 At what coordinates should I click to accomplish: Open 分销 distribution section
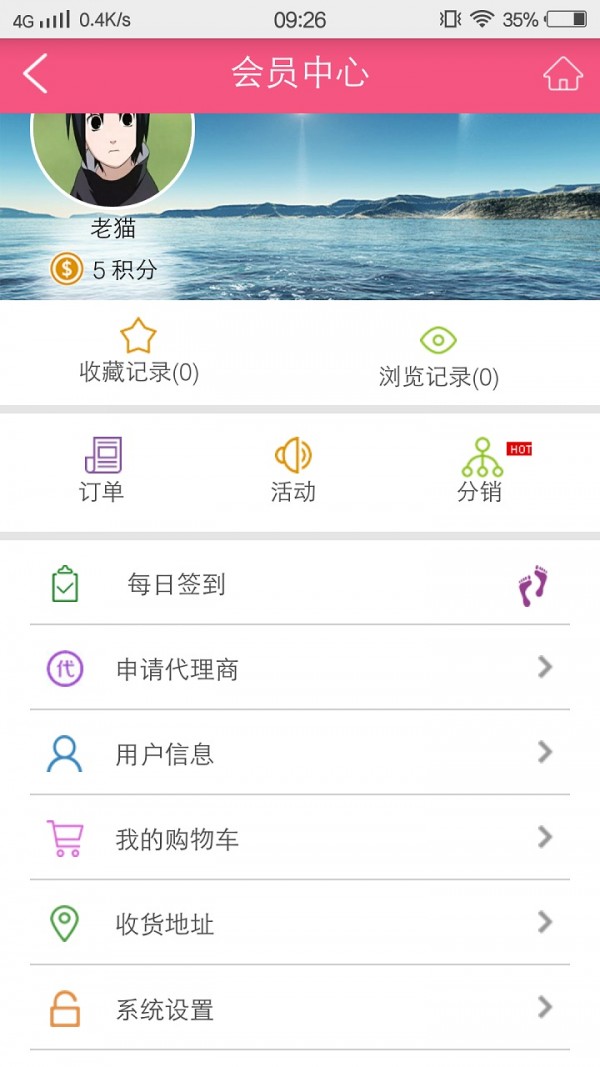481,469
